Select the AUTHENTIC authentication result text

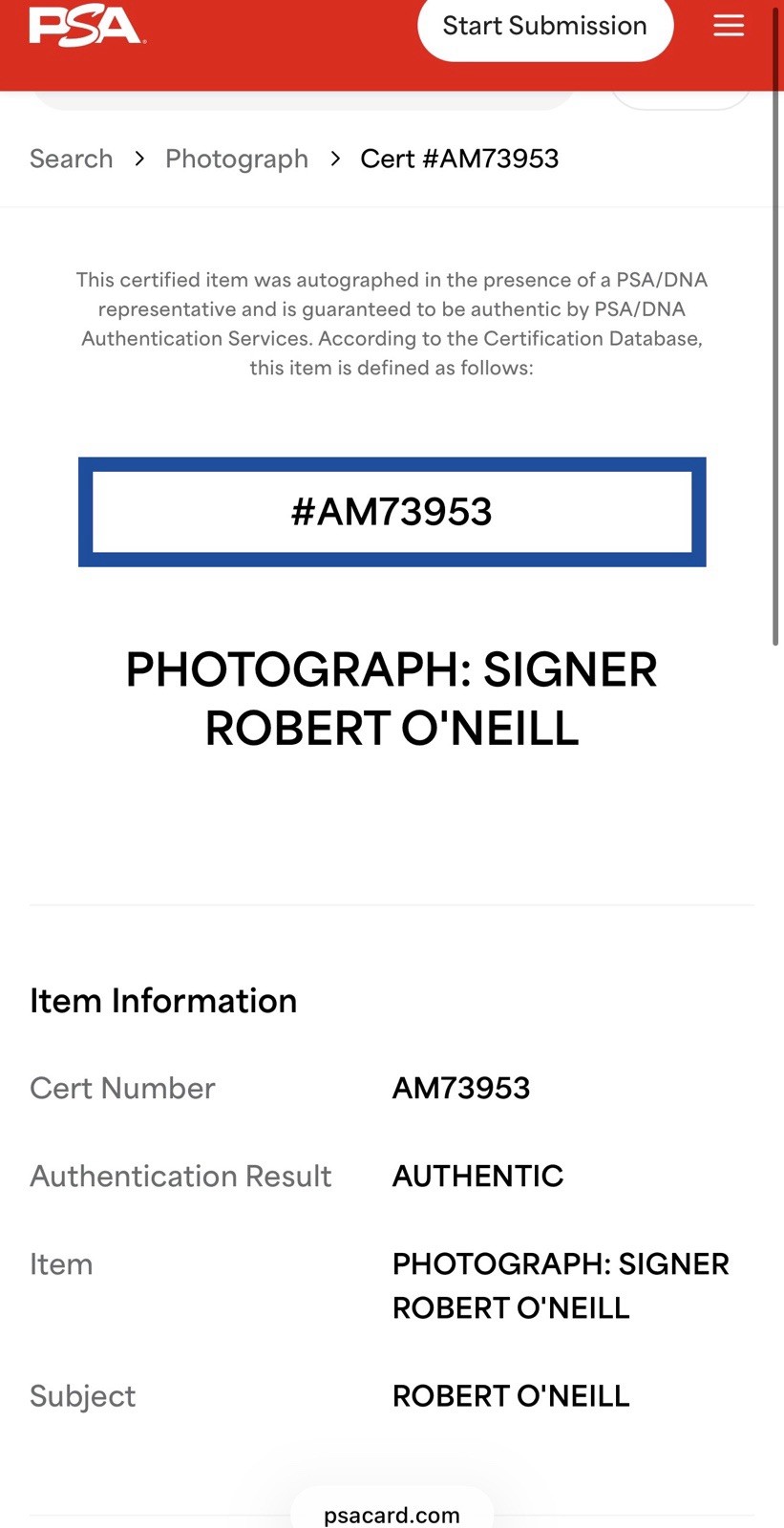tap(477, 1176)
